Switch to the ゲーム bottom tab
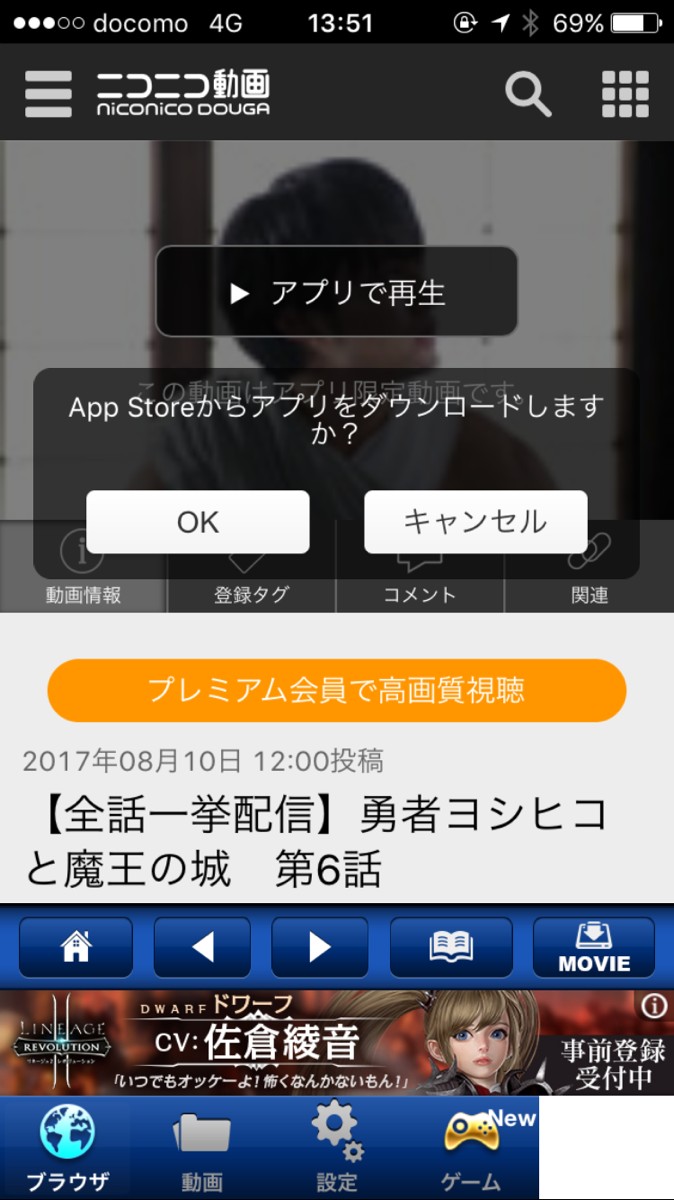This screenshot has width=674, height=1200. [468, 1150]
